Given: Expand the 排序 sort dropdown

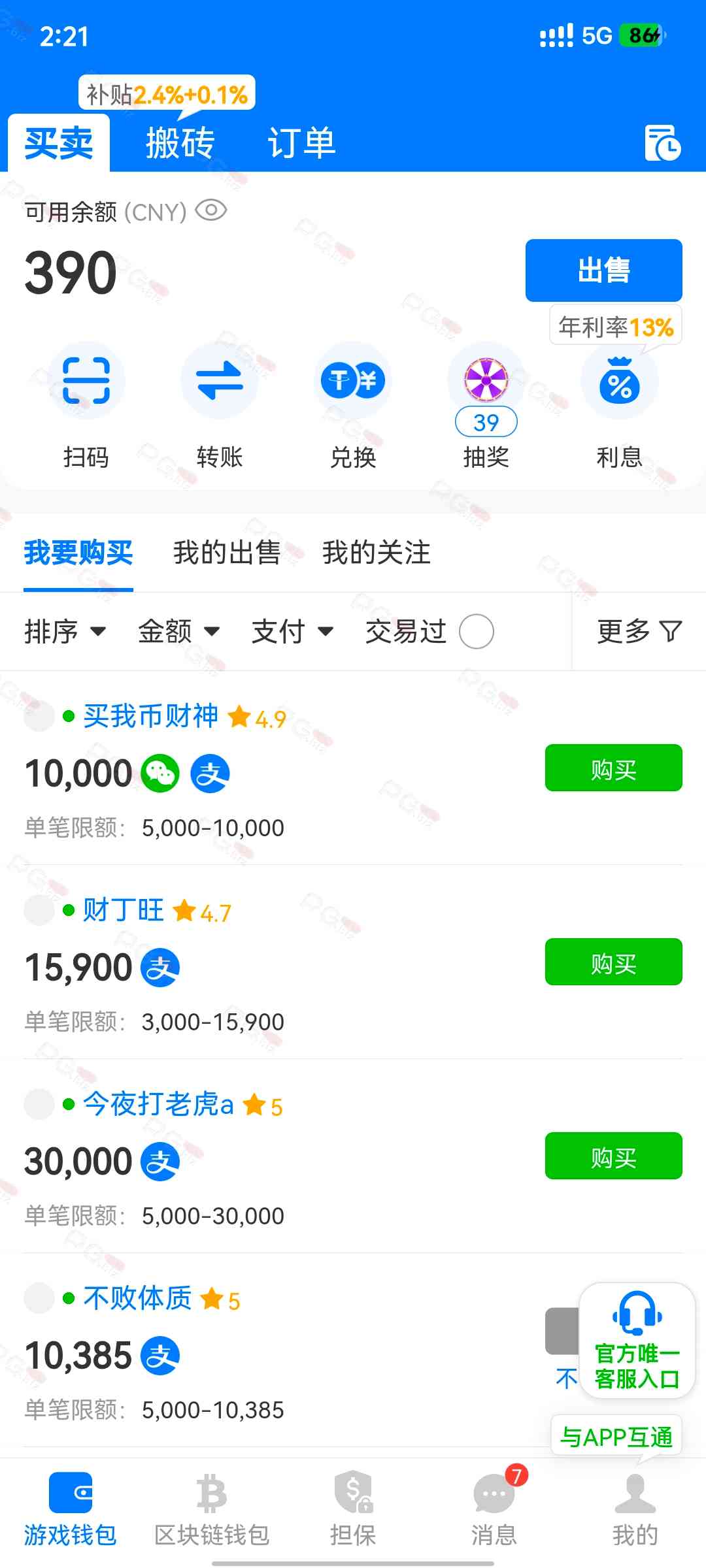Looking at the screenshot, I should 65,631.
